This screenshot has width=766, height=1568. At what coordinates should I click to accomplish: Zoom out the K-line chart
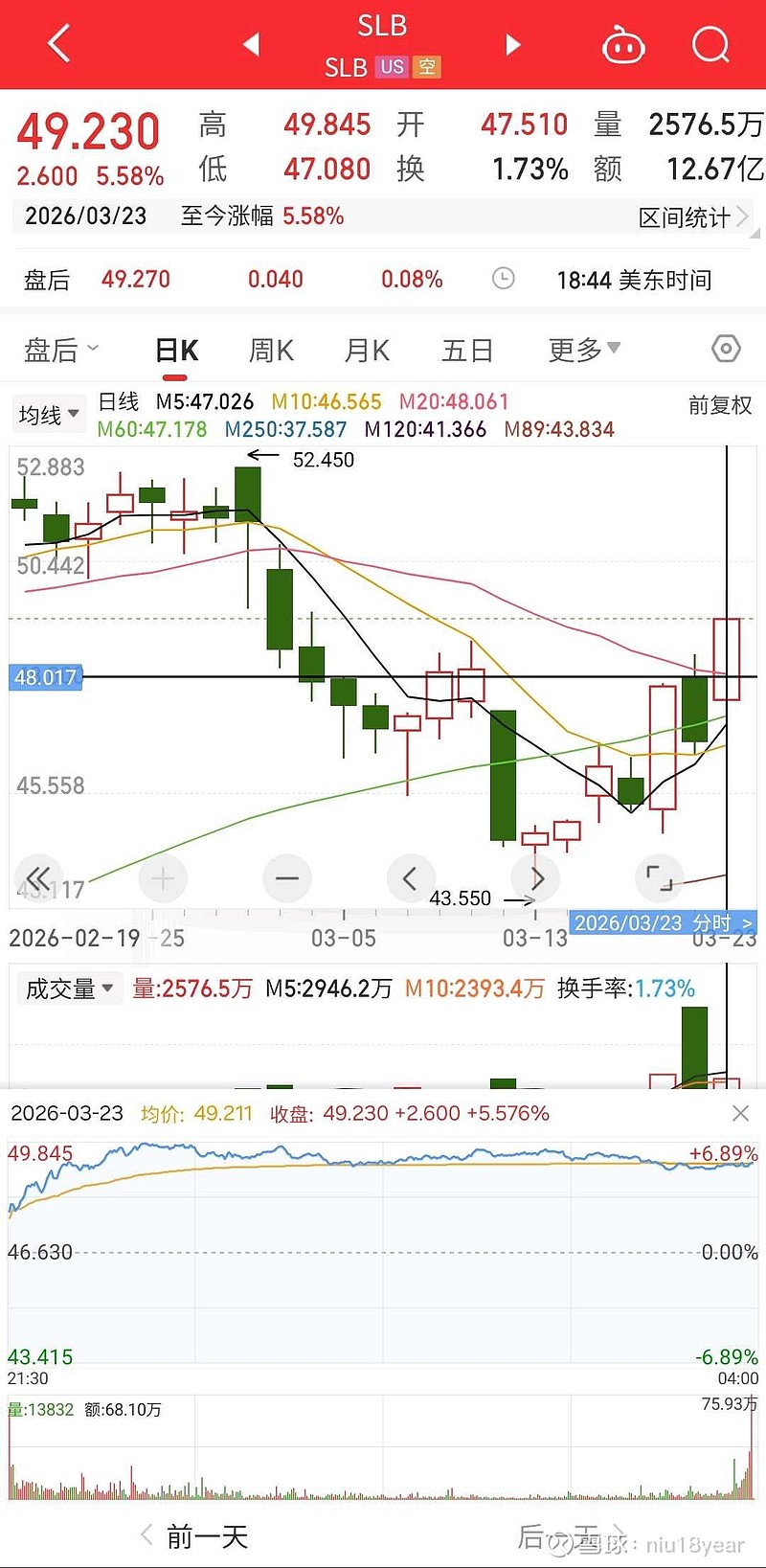tap(286, 877)
